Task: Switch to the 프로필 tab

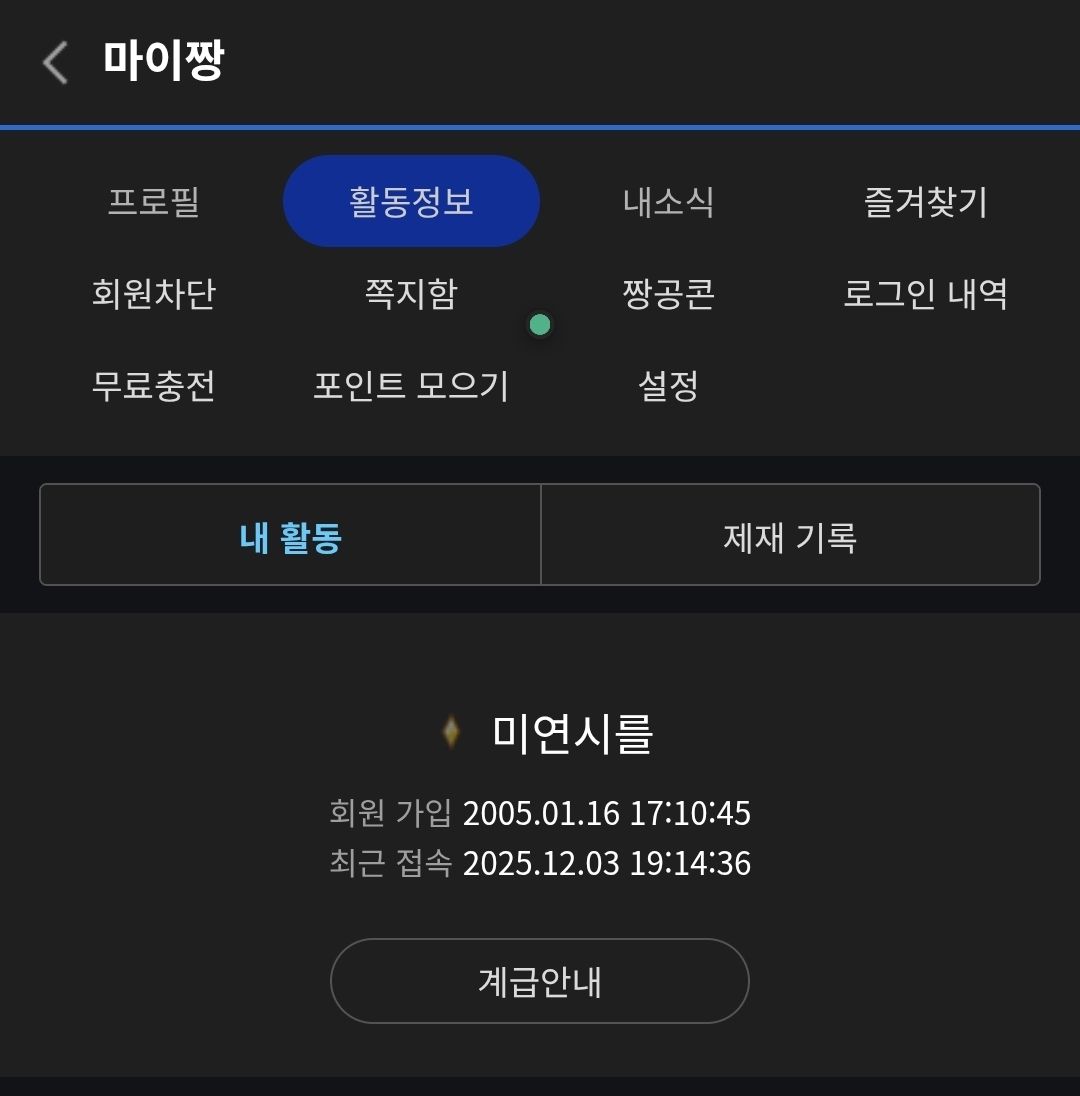Action: (x=154, y=202)
